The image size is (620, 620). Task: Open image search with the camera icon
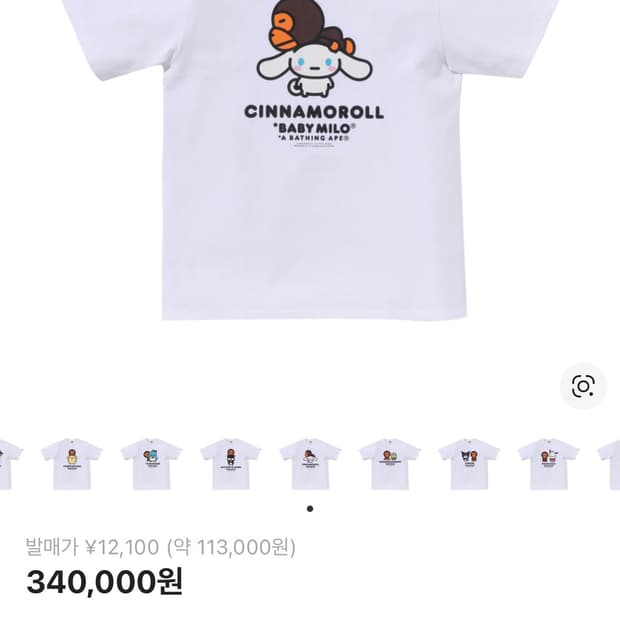click(x=583, y=386)
